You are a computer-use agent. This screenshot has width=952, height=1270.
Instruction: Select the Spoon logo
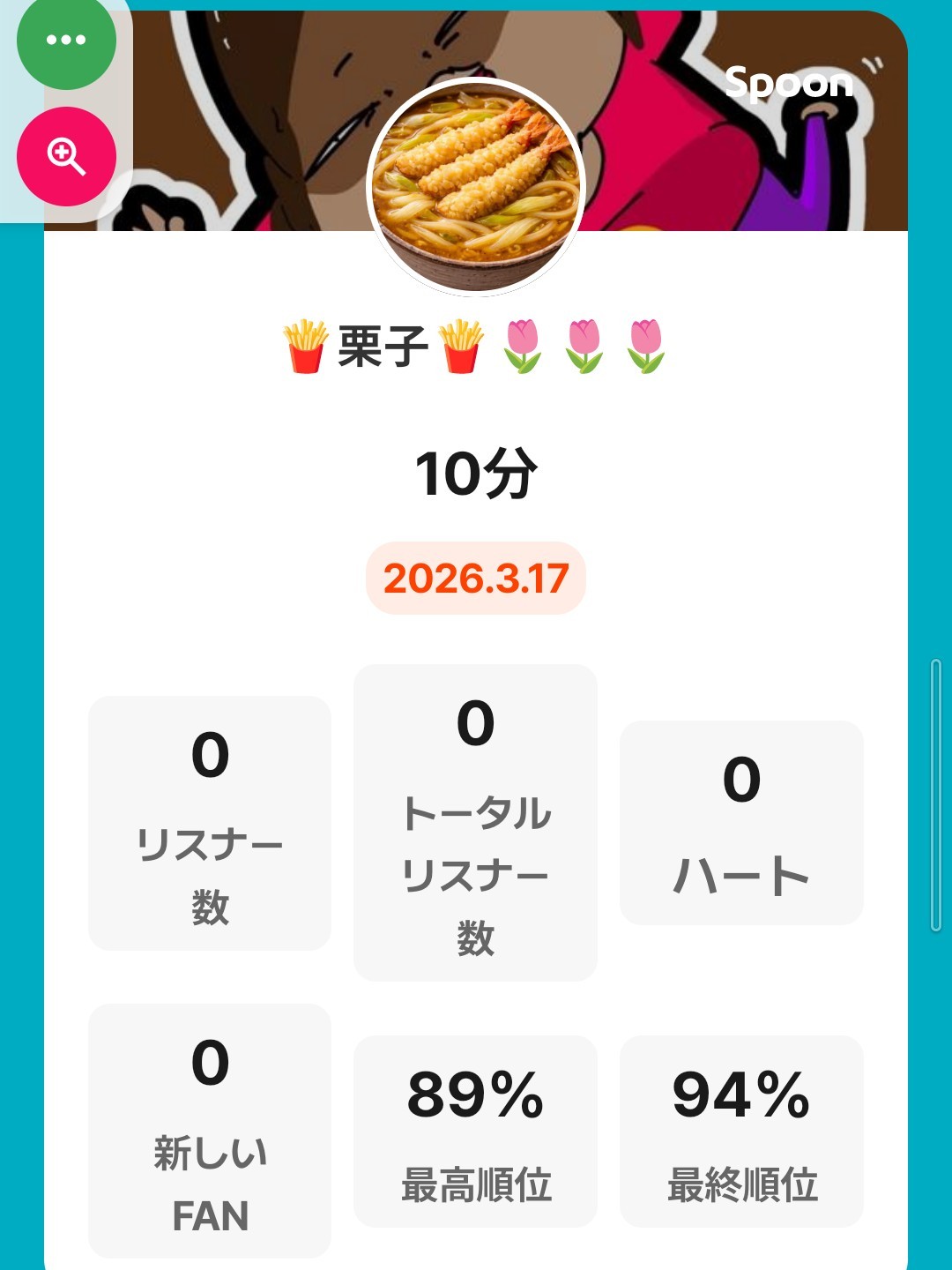coord(789,84)
